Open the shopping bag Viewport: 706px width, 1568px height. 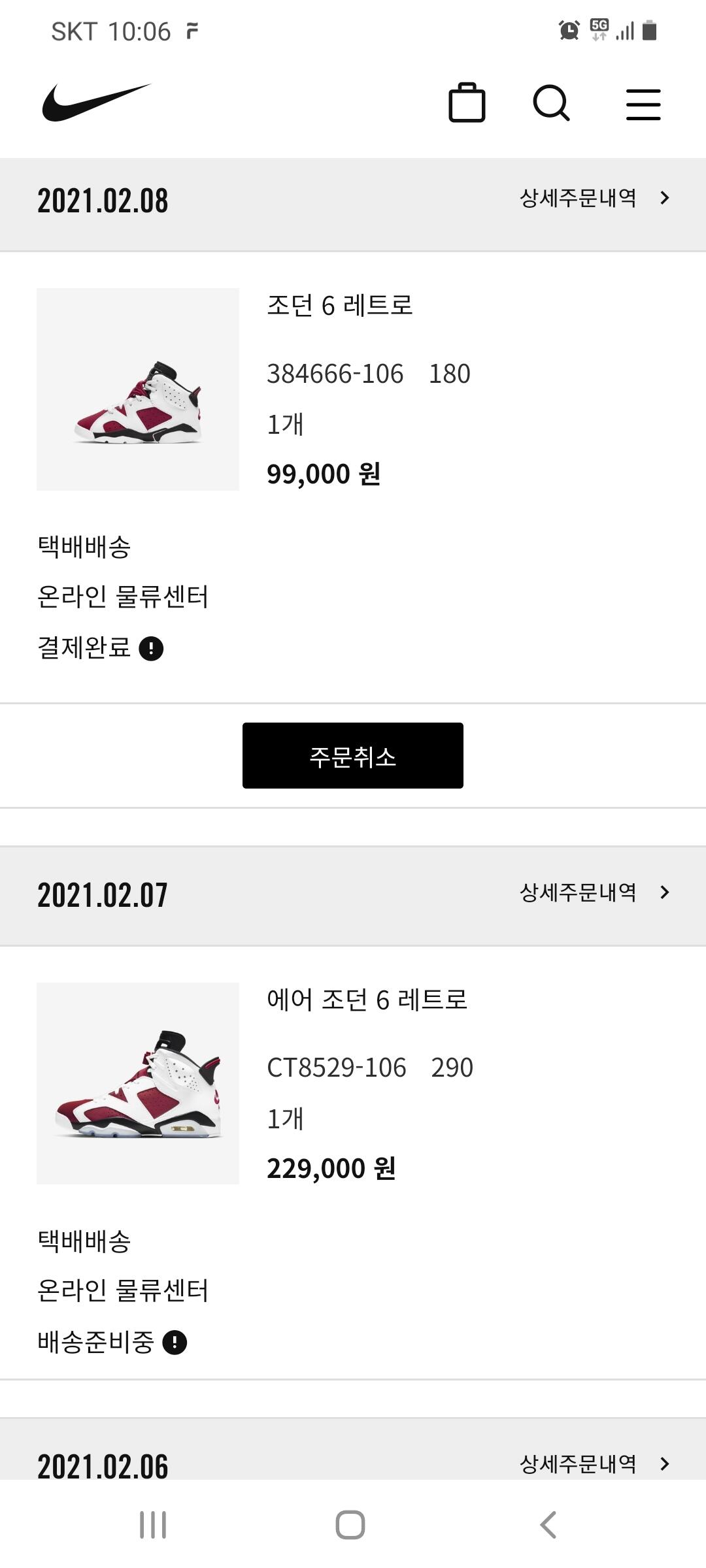[467, 103]
